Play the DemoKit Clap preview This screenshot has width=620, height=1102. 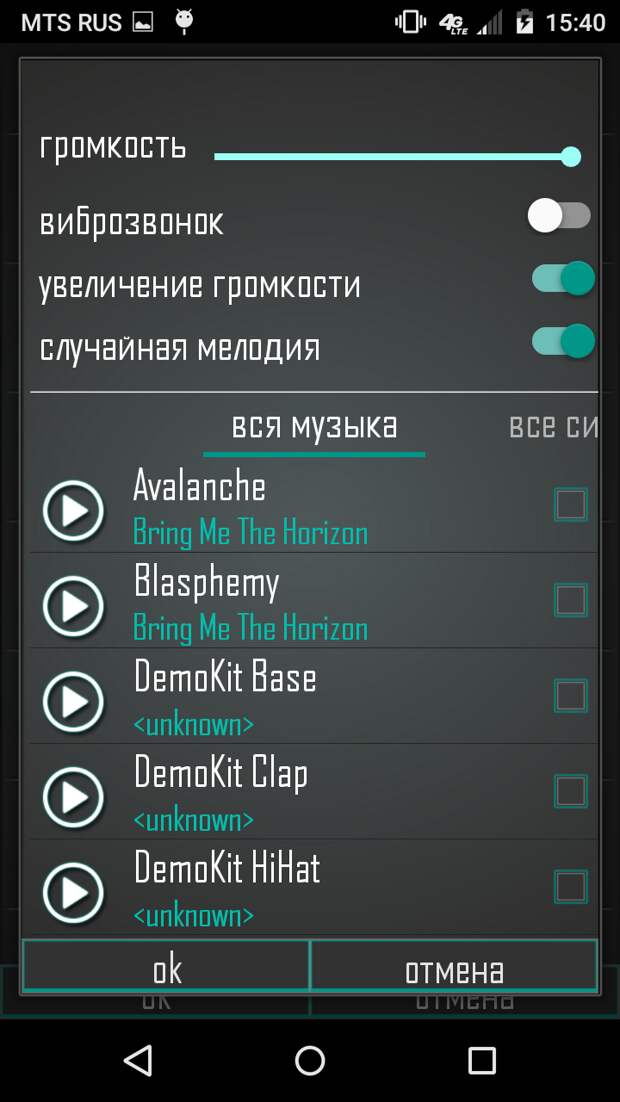click(73, 797)
